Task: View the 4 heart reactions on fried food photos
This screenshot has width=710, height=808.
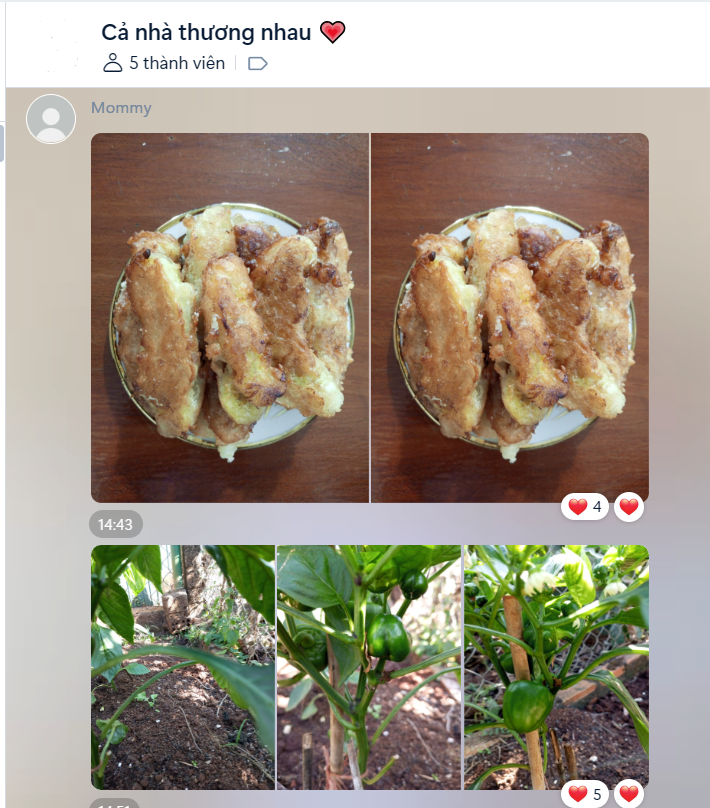Action: 585,507
